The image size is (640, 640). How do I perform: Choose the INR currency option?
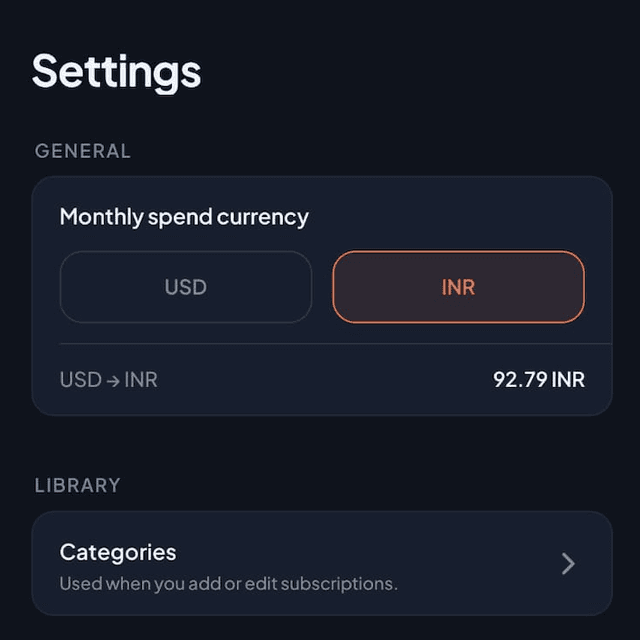tap(458, 287)
